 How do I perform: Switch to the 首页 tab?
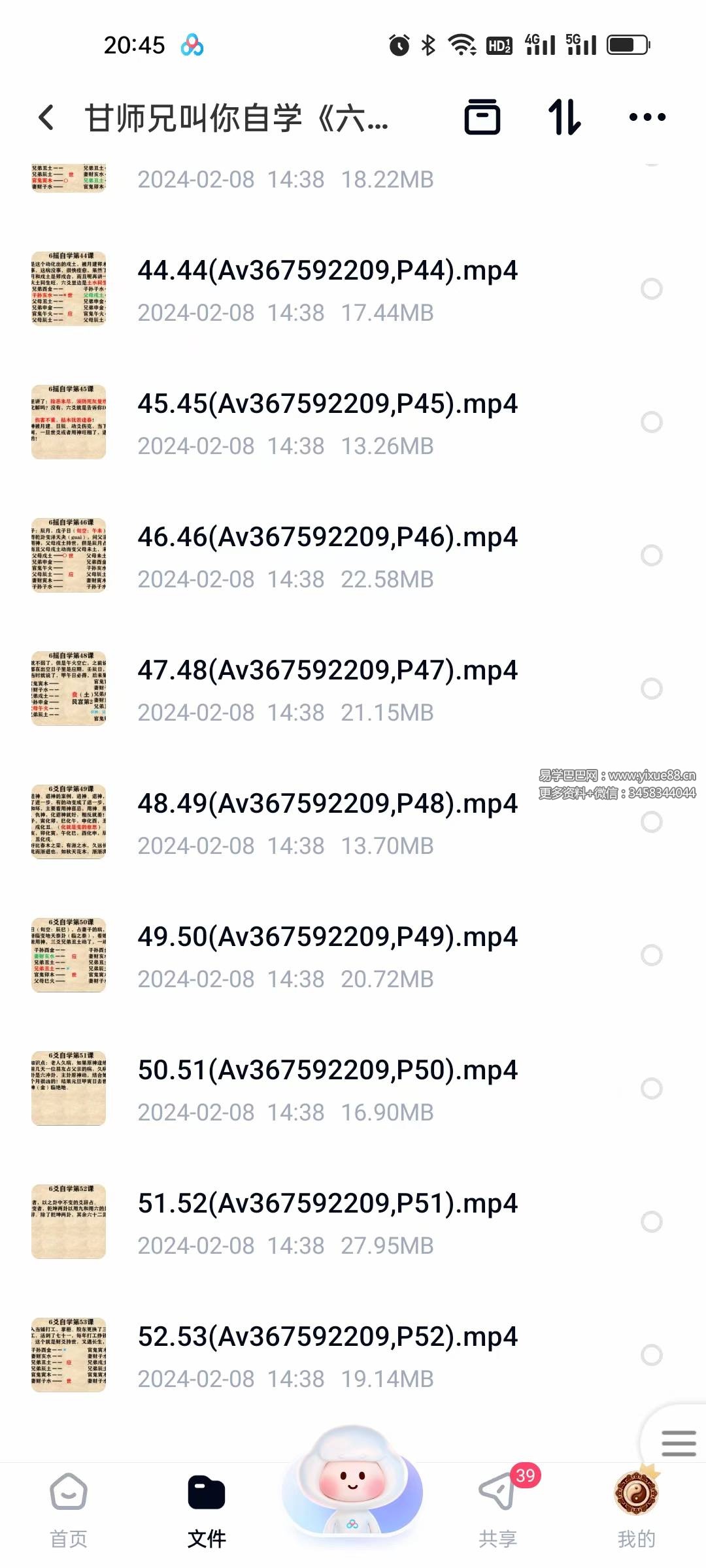coord(69,1509)
